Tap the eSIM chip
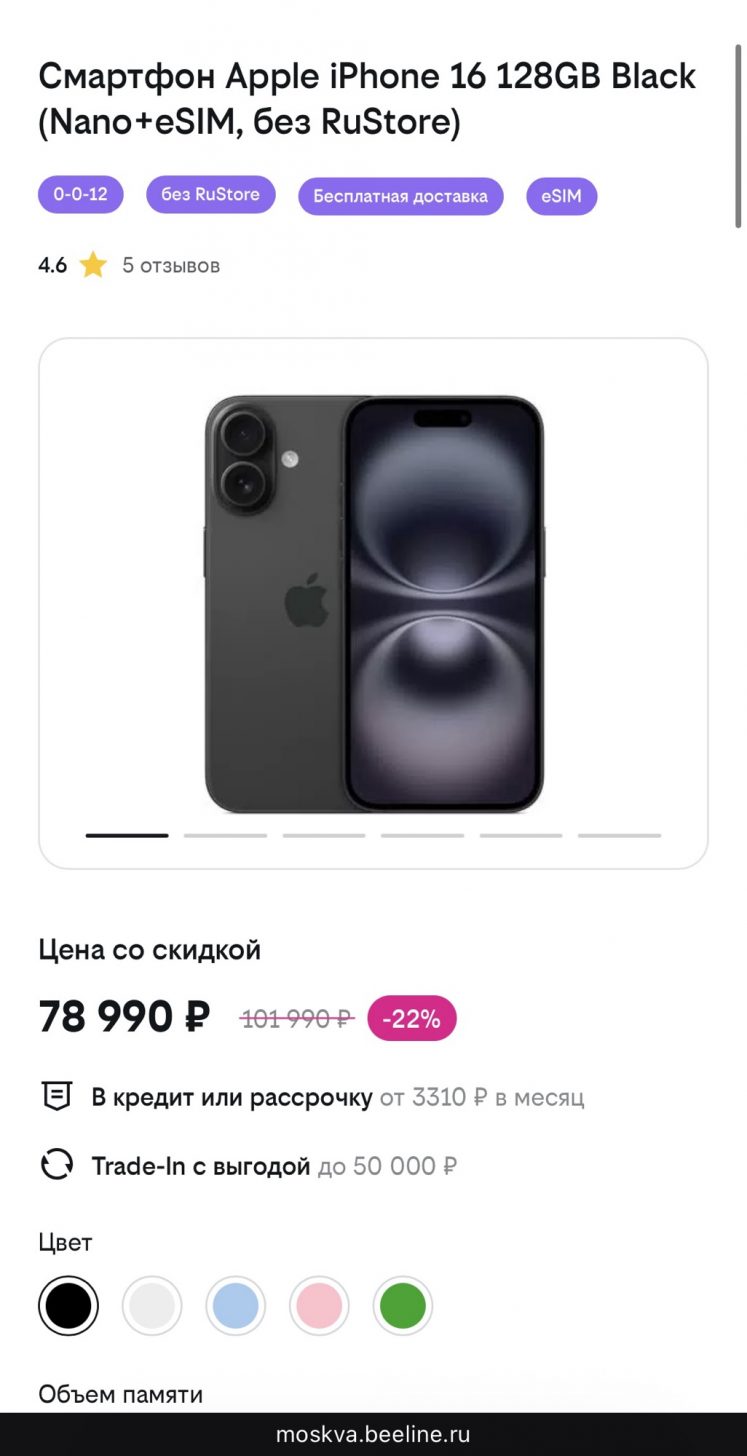Viewport: 747px width, 1456px height. coord(562,196)
